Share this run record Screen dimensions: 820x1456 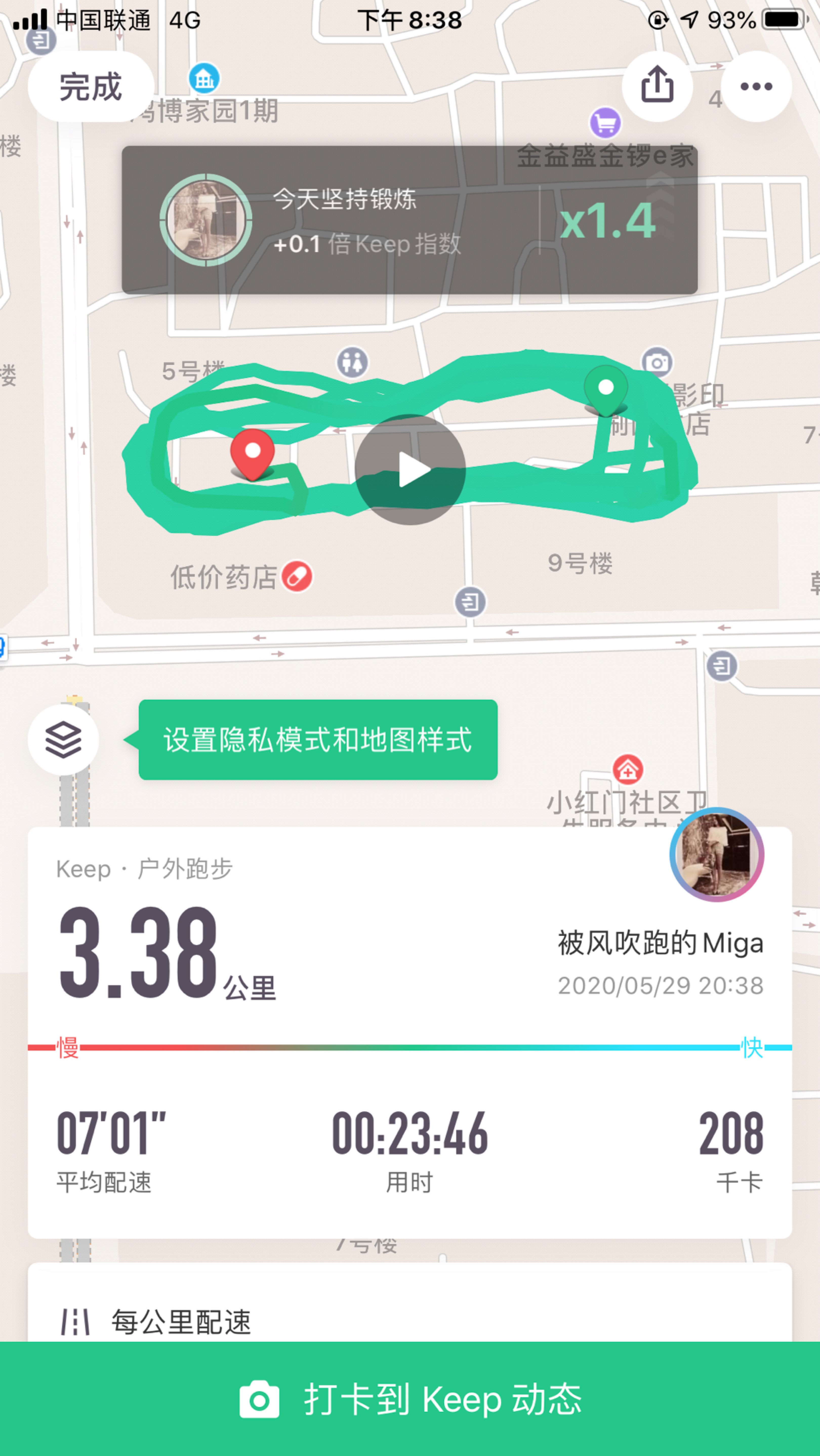point(657,87)
